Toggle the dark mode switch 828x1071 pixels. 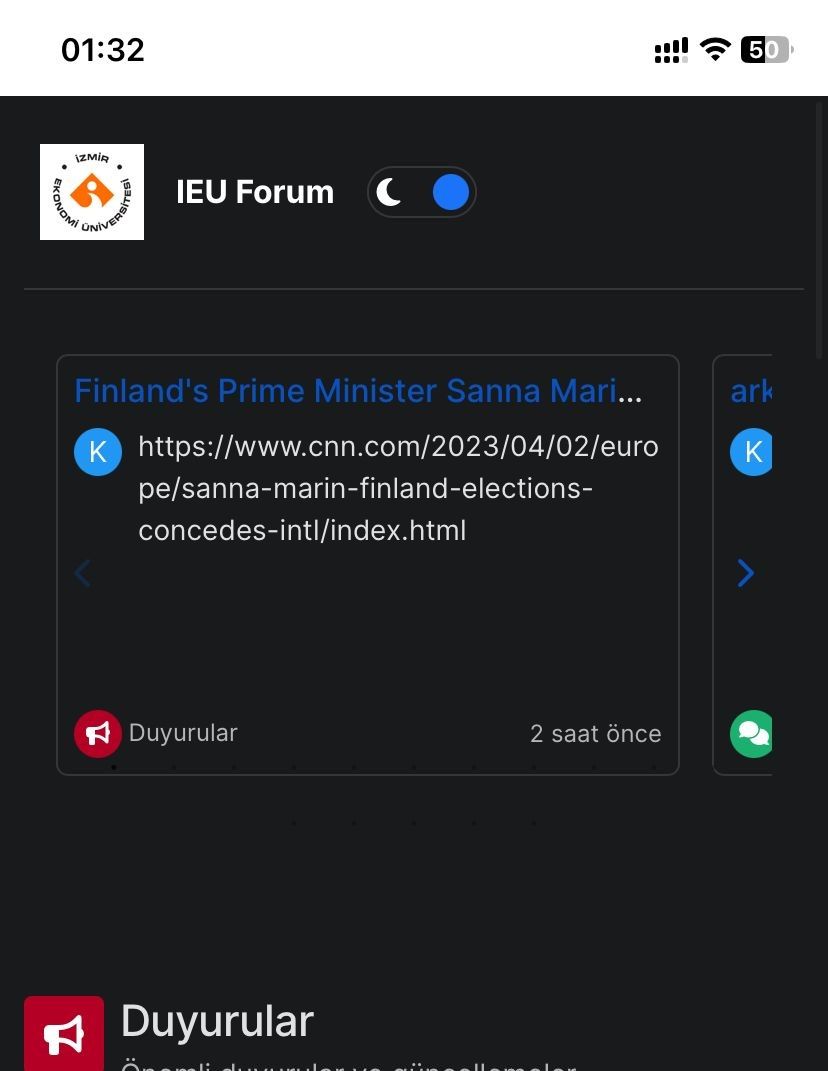422,192
